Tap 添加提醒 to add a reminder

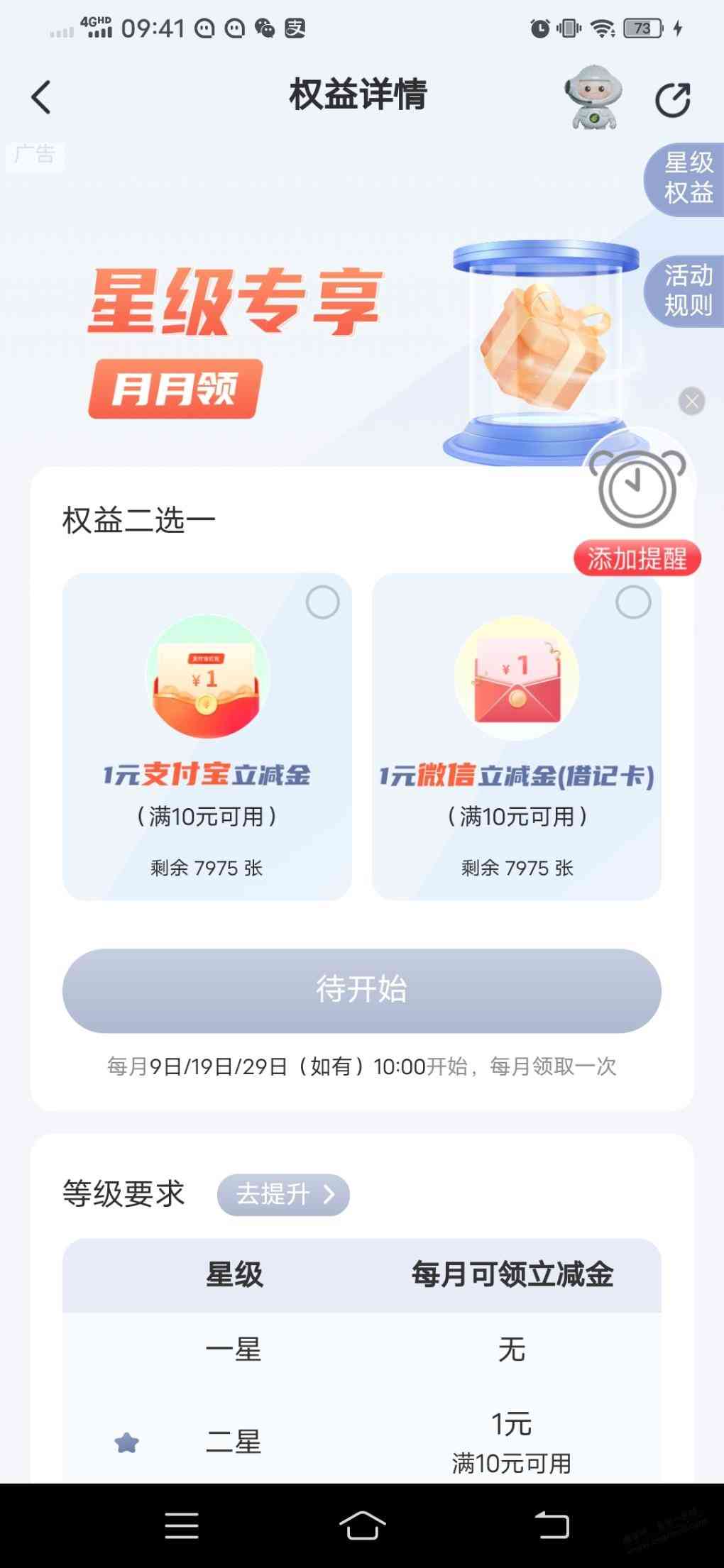point(637,558)
